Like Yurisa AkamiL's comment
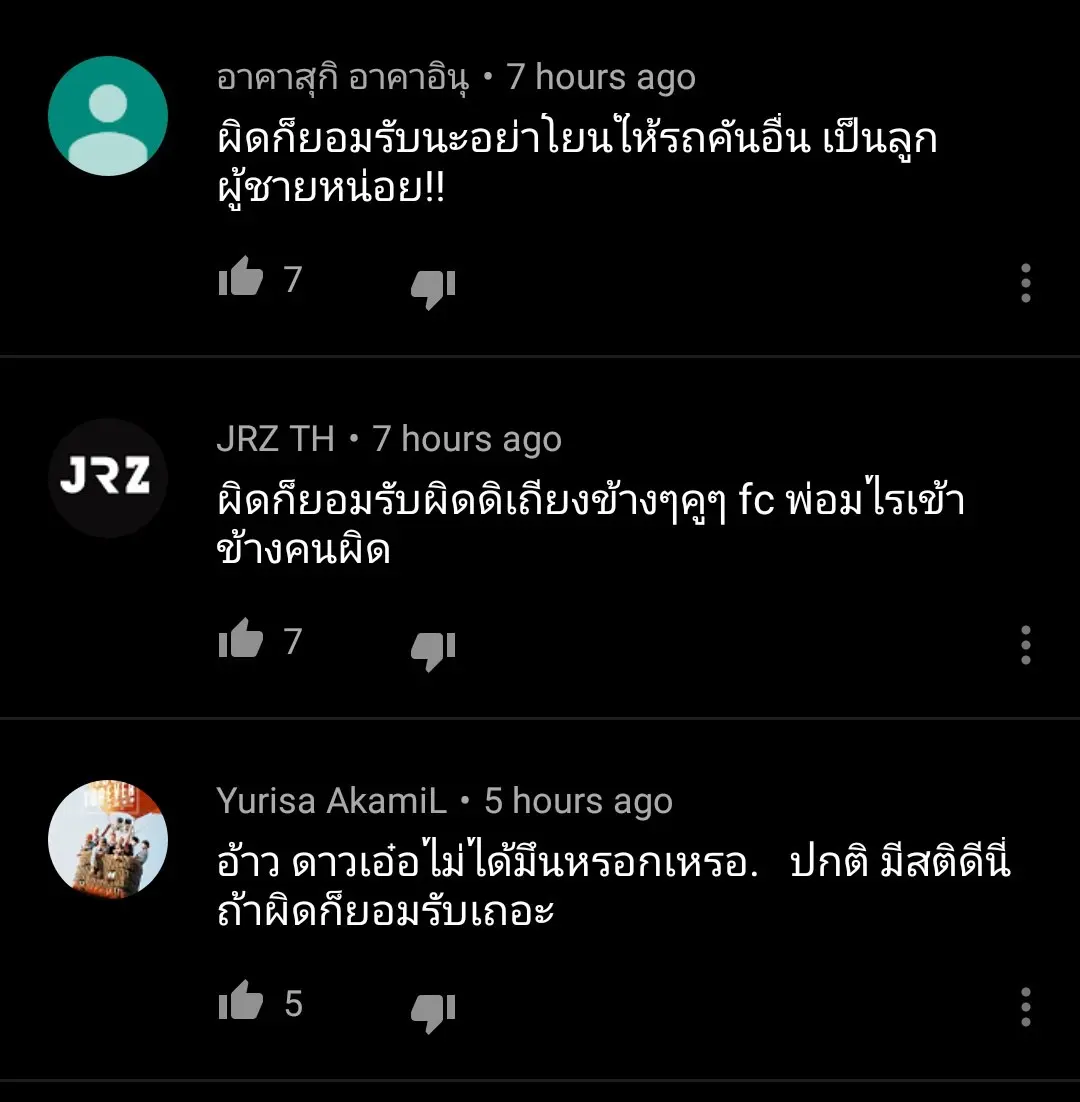The image size is (1080, 1102). (x=240, y=1004)
